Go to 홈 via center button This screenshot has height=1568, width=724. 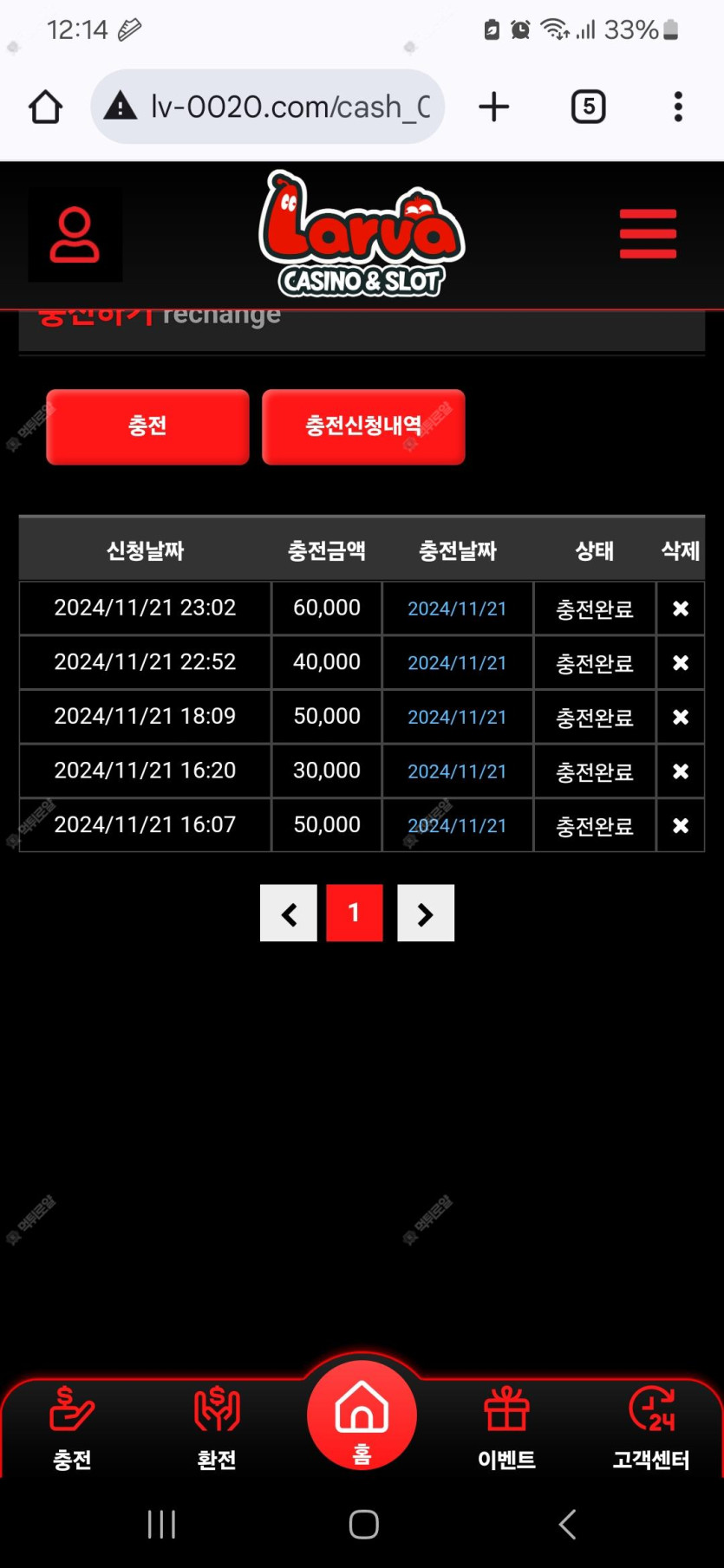click(x=362, y=1415)
